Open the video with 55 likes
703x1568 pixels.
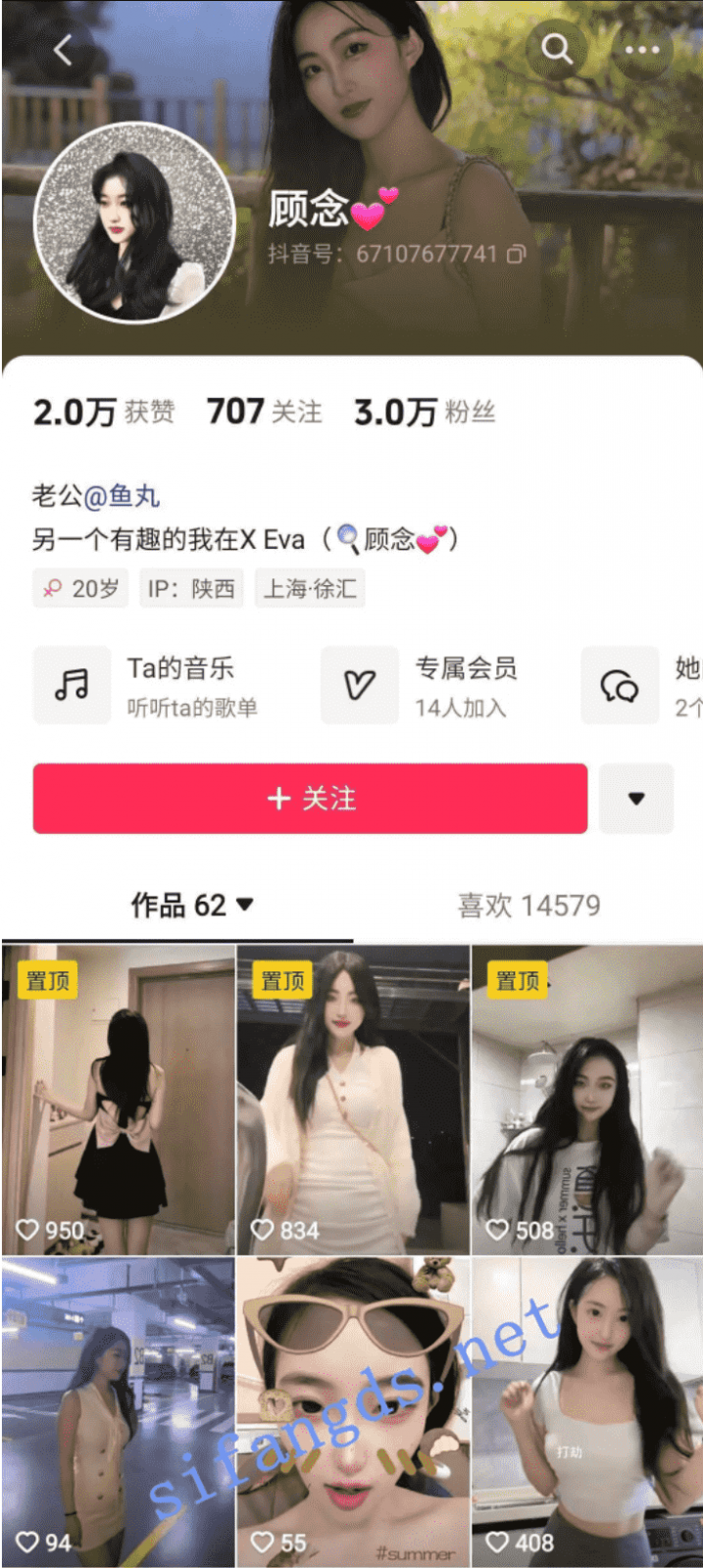pyautogui.click(x=353, y=1411)
